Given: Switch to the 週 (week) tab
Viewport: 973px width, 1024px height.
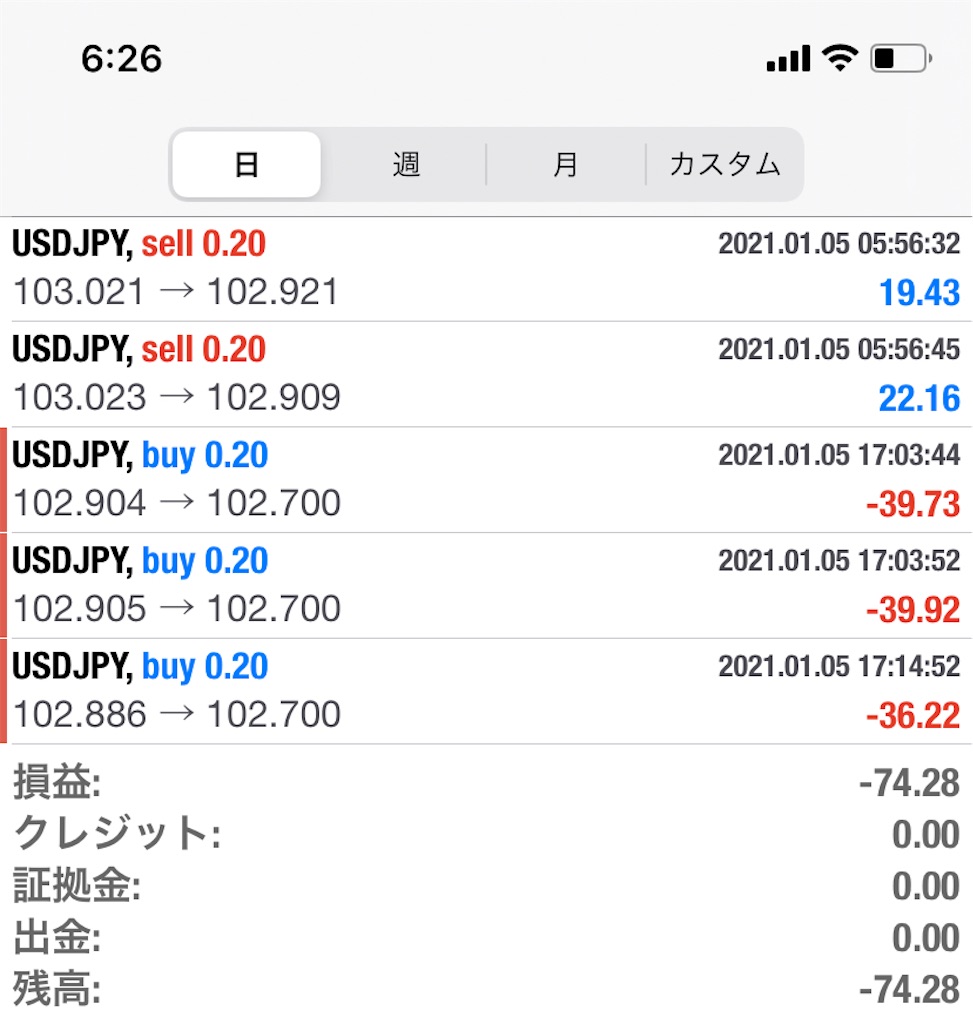Looking at the screenshot, I should coord(406,165).
